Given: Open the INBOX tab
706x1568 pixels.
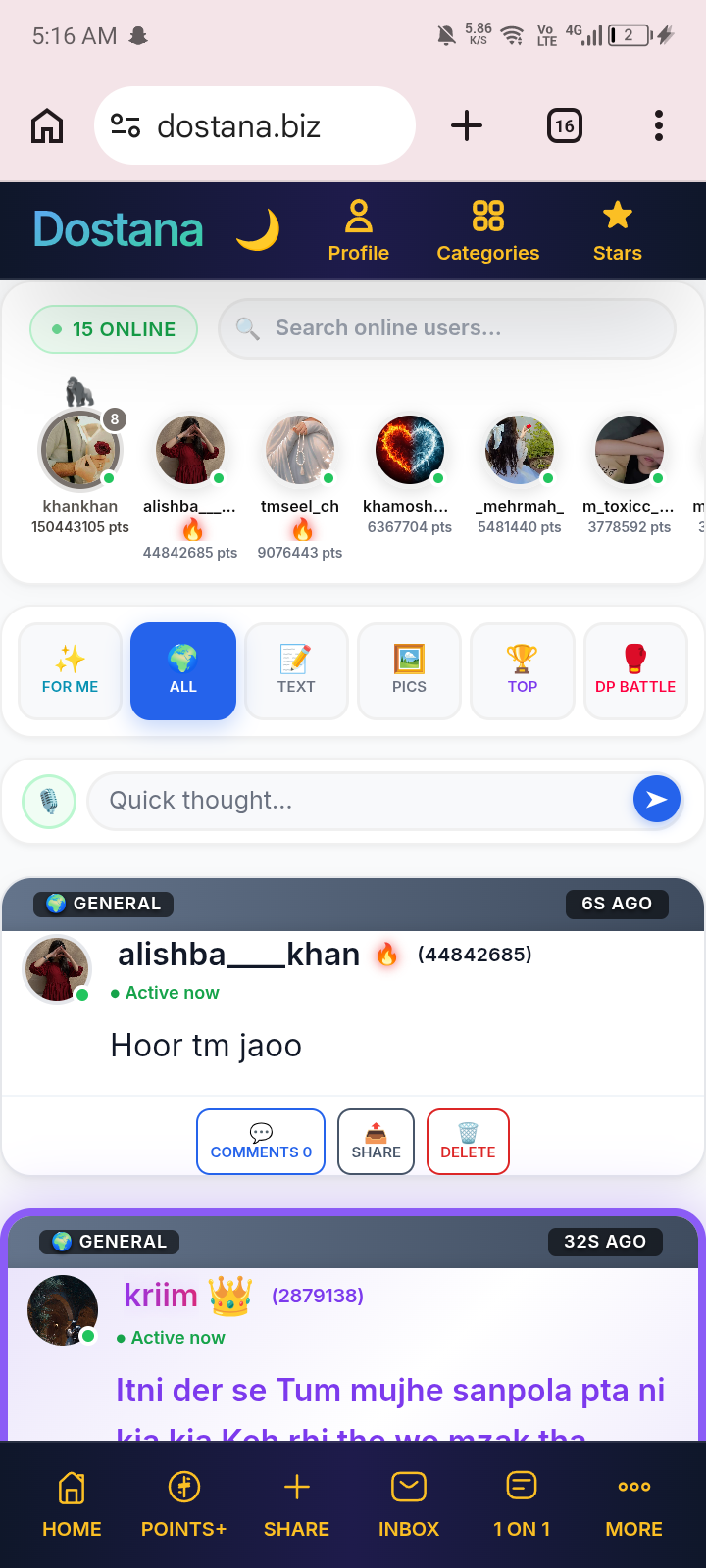Looking at the screenshot, I should pos(409,1504).
